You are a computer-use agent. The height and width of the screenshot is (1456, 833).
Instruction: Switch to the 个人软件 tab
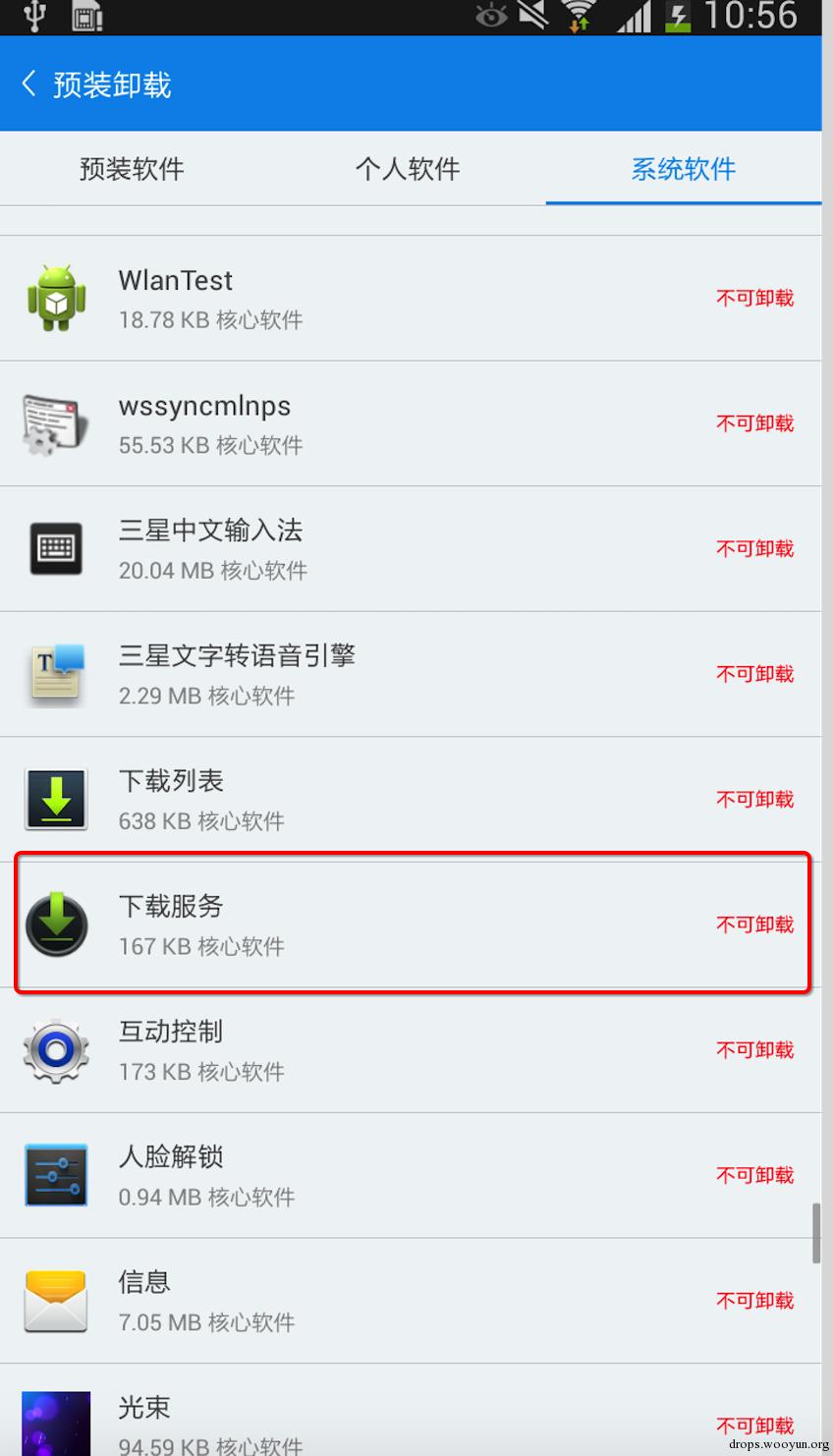point(408,169)
